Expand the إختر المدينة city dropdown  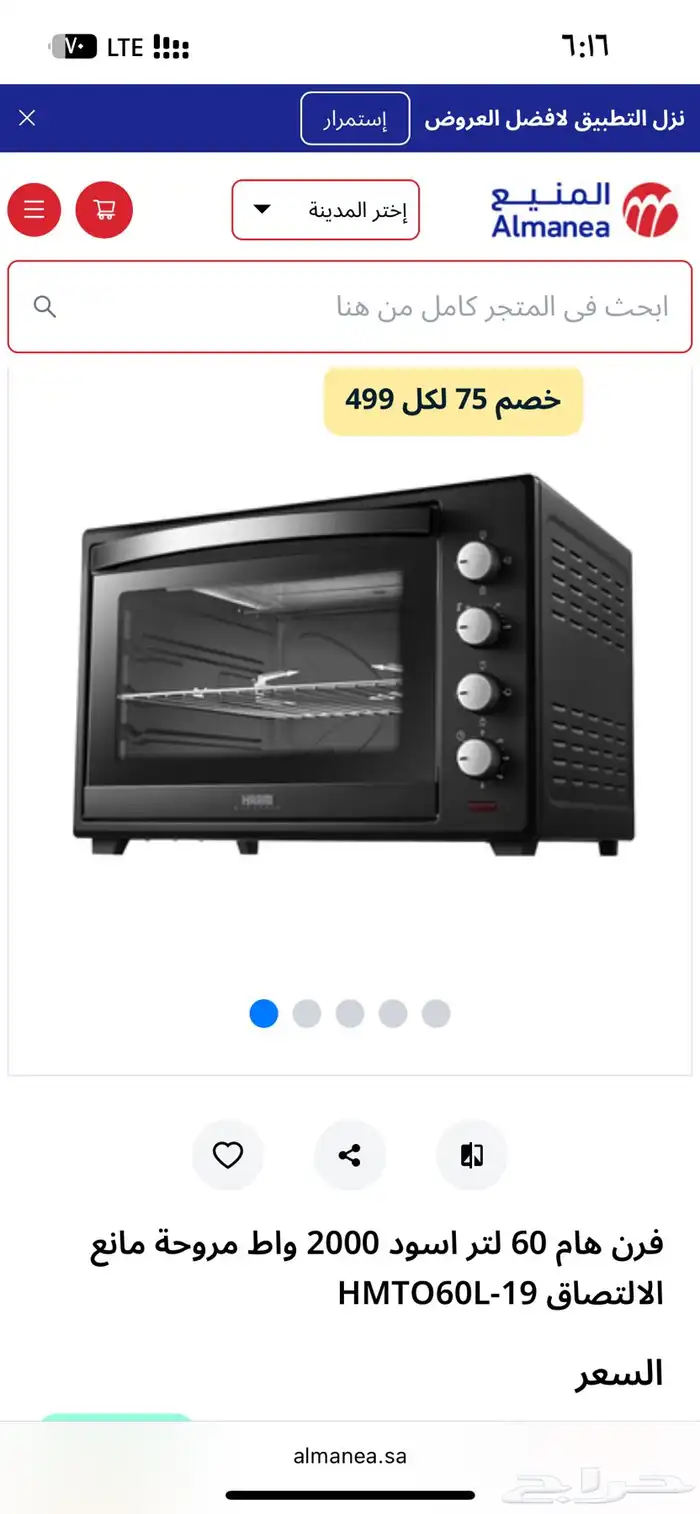coord(326,210)
